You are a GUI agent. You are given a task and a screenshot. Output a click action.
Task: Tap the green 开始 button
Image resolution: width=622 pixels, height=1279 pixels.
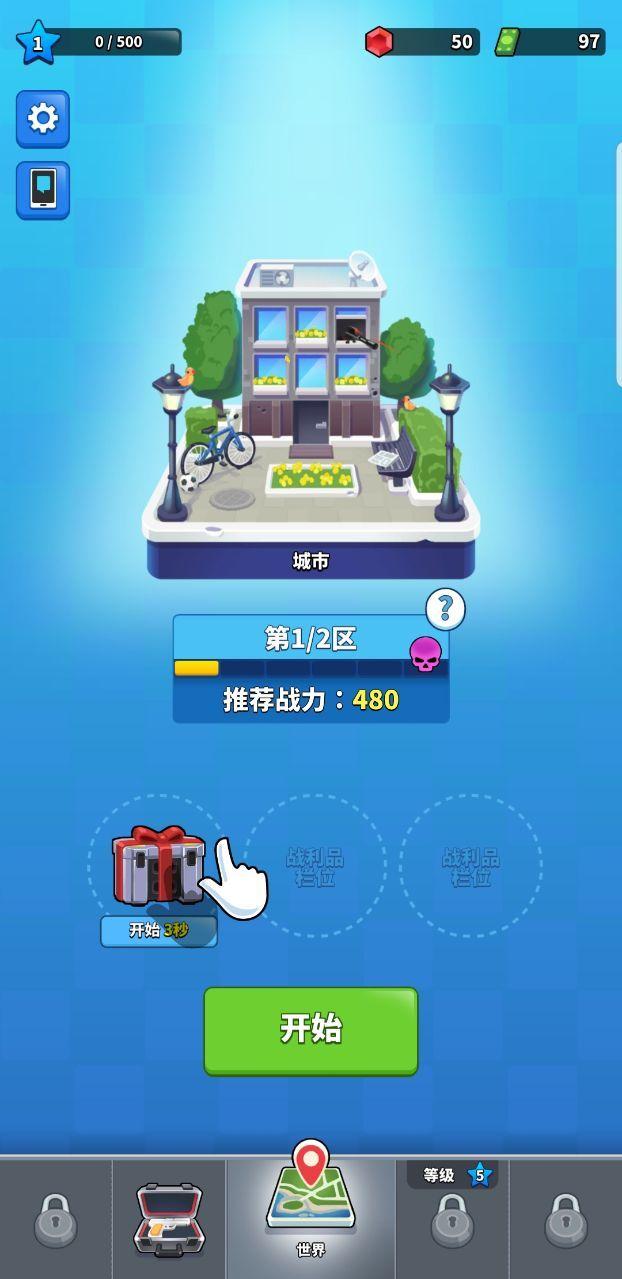tap(310, 1030)
